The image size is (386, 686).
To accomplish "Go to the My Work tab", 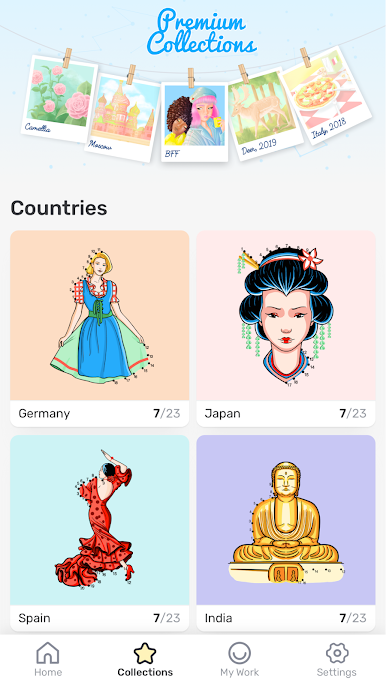I will tap(239, 660).
